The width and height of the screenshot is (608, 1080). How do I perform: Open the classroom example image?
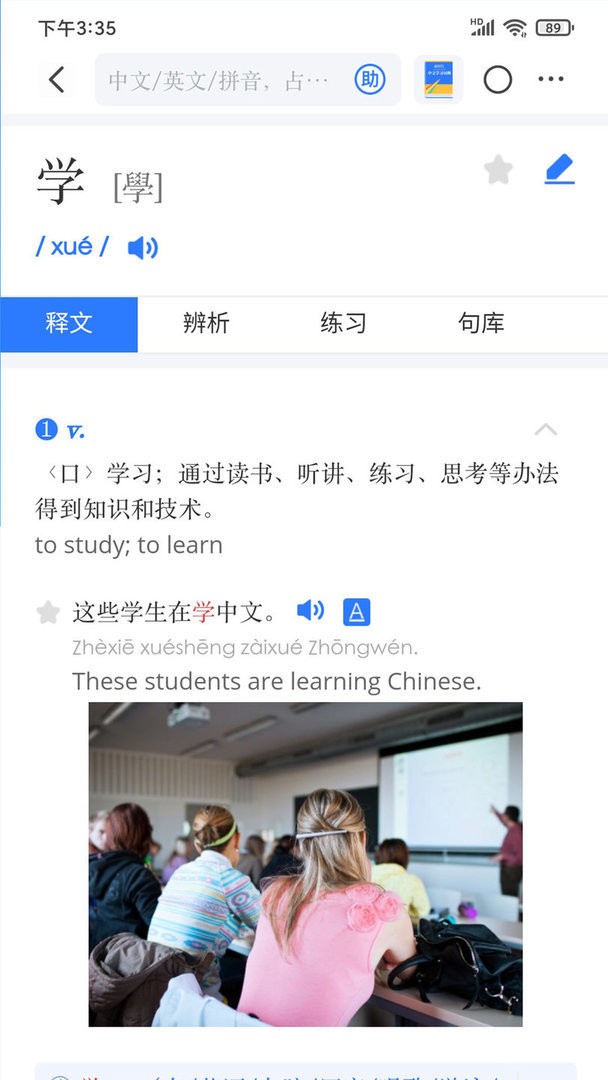tap(305, 864)
